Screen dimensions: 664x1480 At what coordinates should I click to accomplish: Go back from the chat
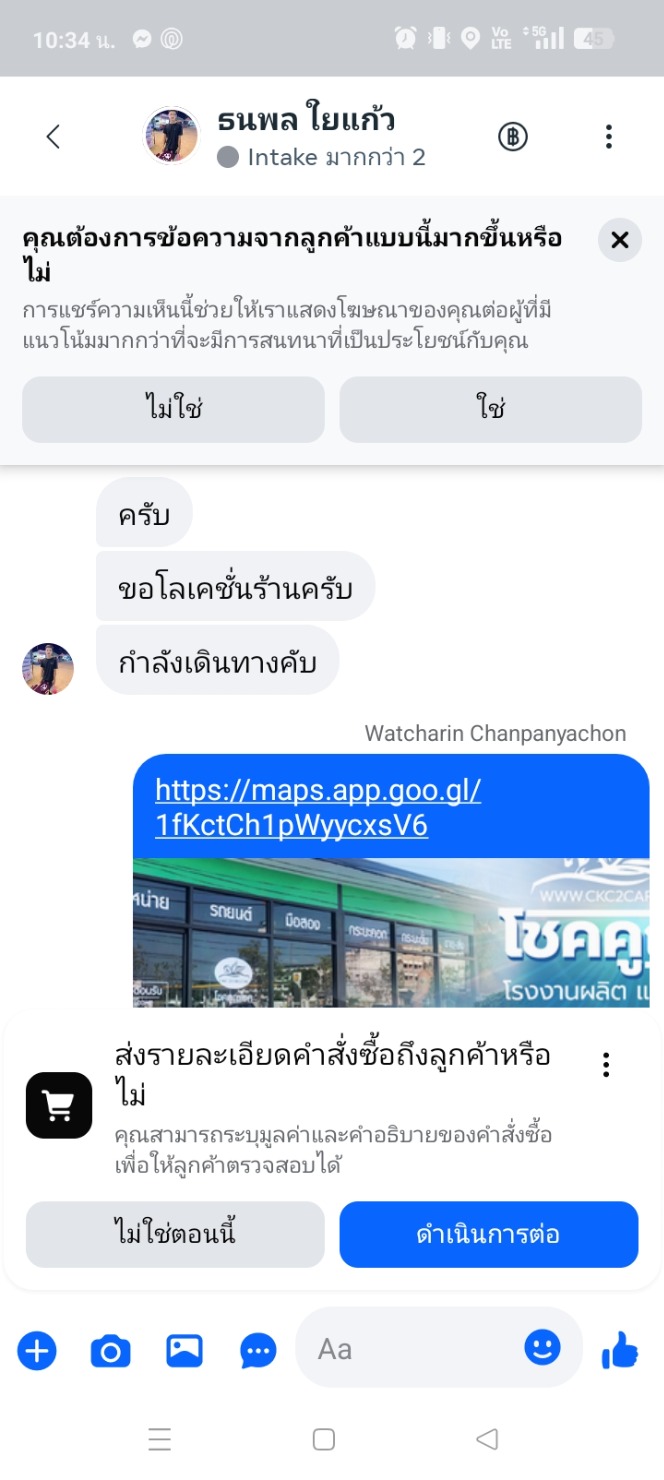pos(54,137)
